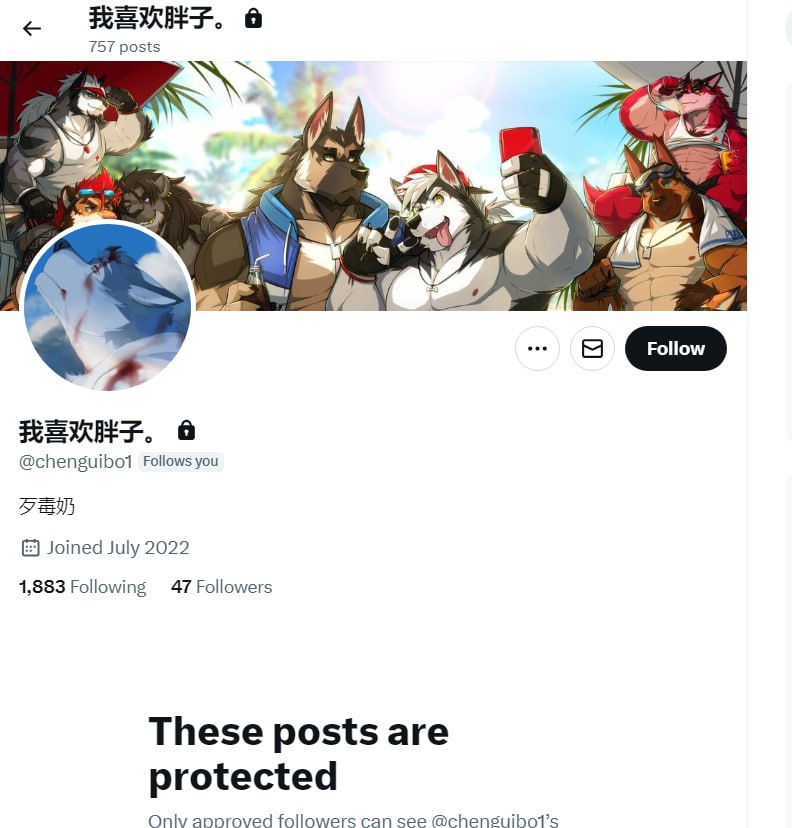Open the round profile picture
Viewport: 792px width, 828px height.
(x=107, y=306)
